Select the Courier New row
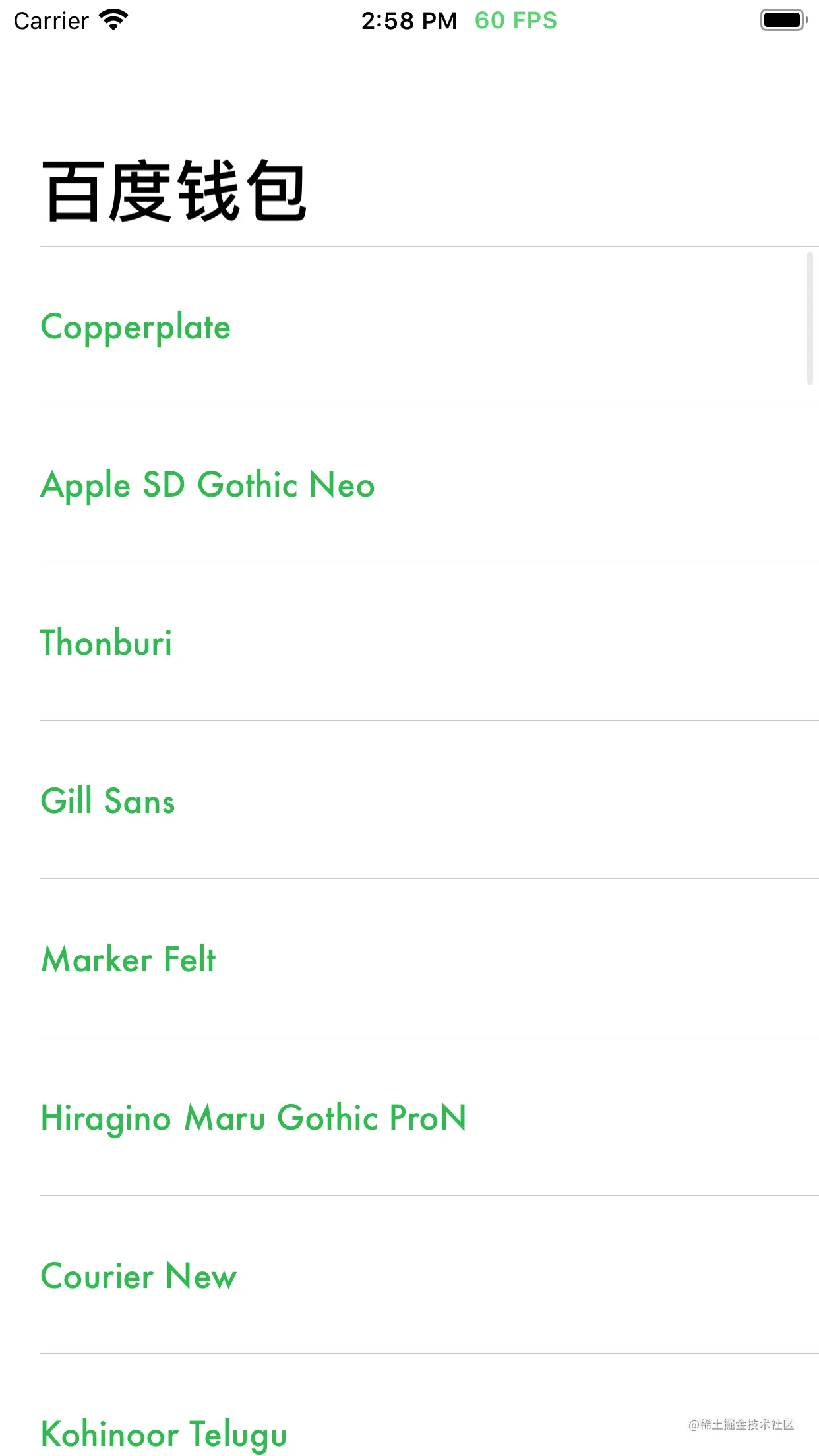Screen dimensions: 819x1456 (138, 1276)
